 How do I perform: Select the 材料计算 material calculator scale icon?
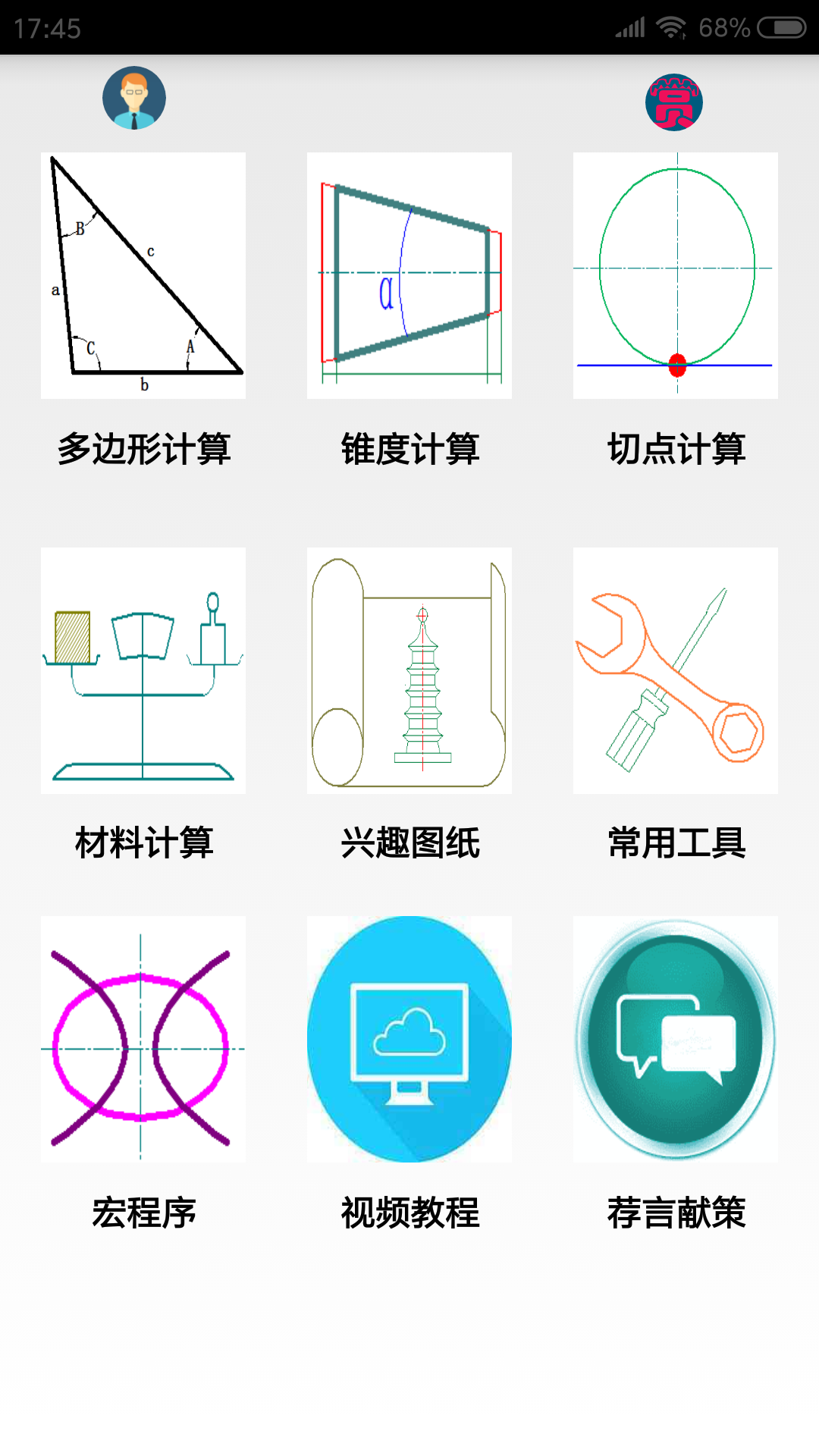(143, 667)
